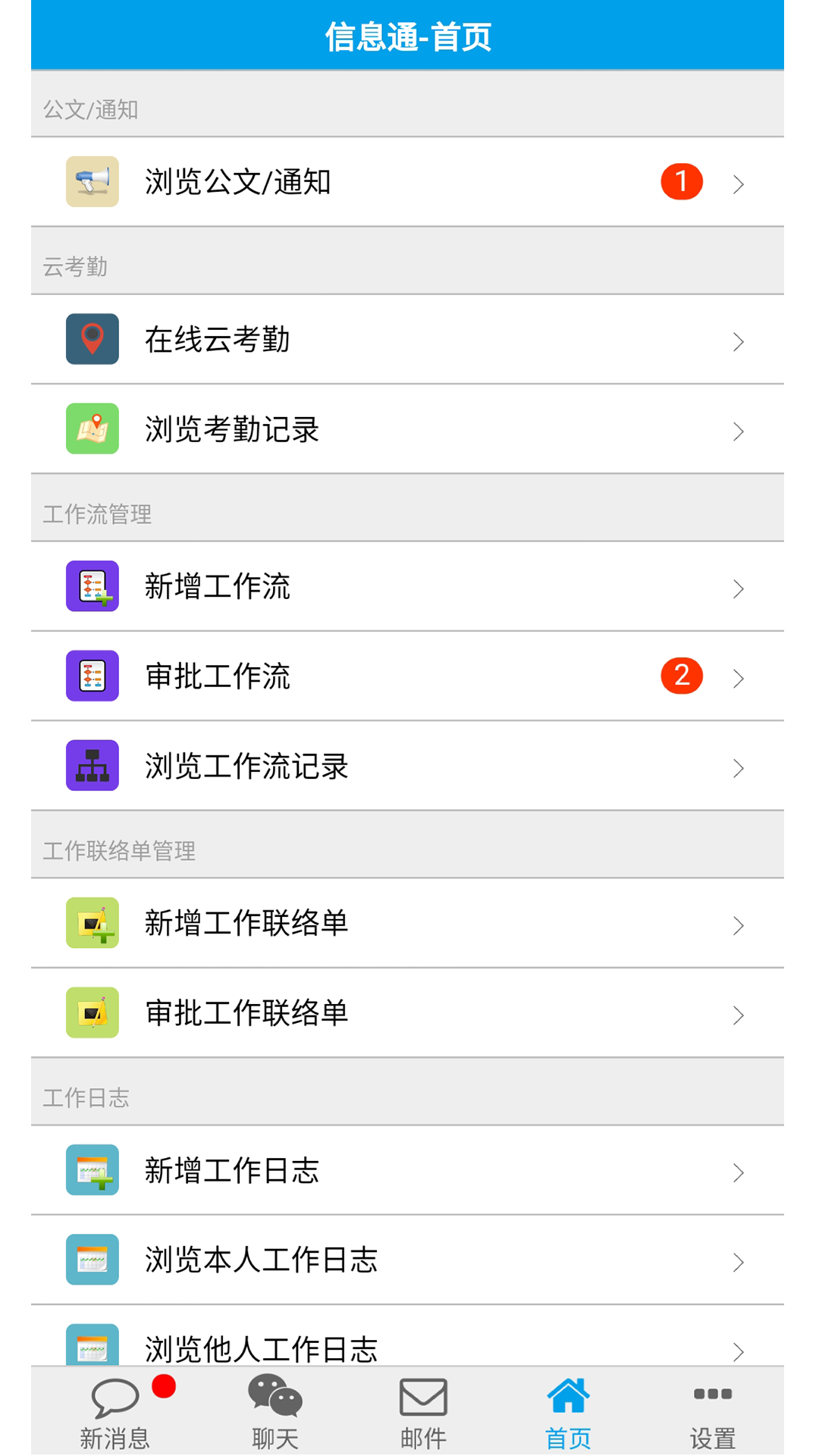The image size is (819, 1456).
Task: Select the 首页 home tab
Action: tap(568, 1410)
